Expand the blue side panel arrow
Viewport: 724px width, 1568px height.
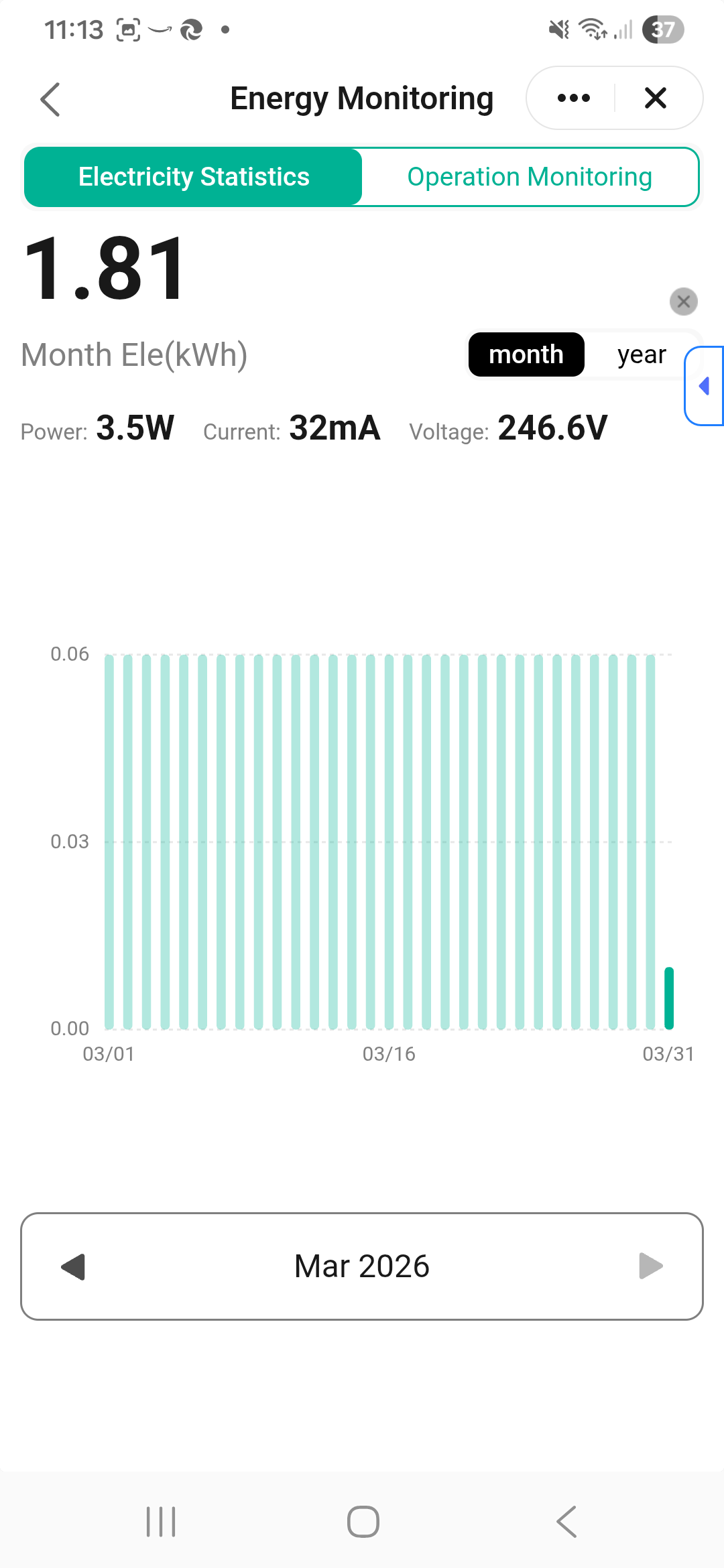(x=705, y=386)
